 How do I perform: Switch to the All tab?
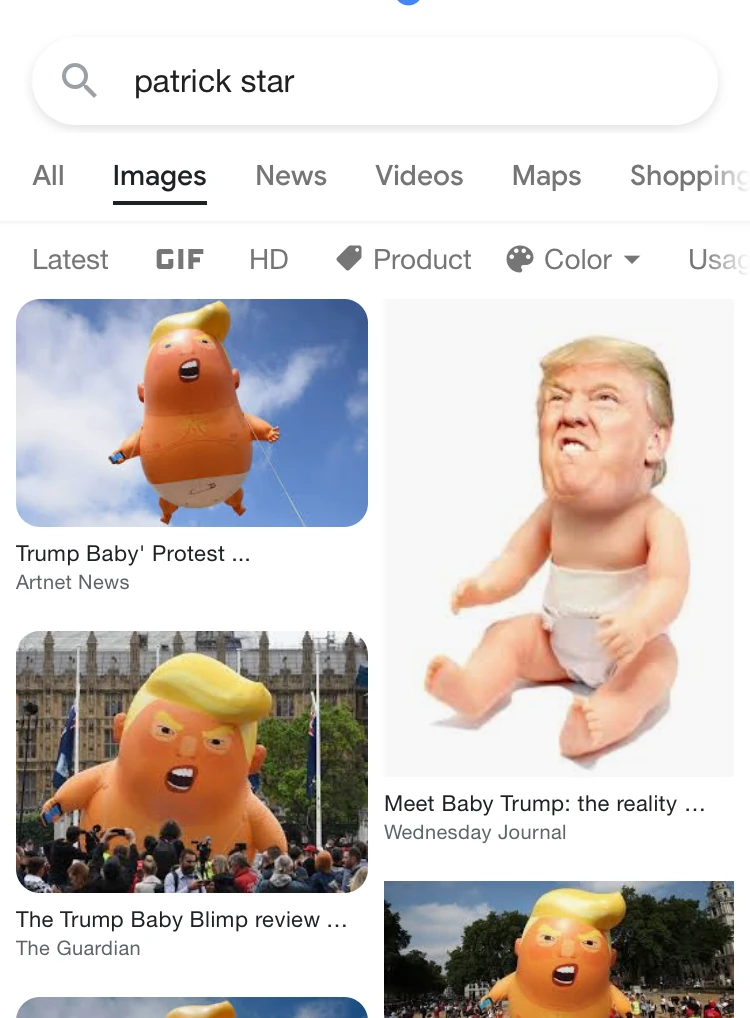tap(48, 176)
